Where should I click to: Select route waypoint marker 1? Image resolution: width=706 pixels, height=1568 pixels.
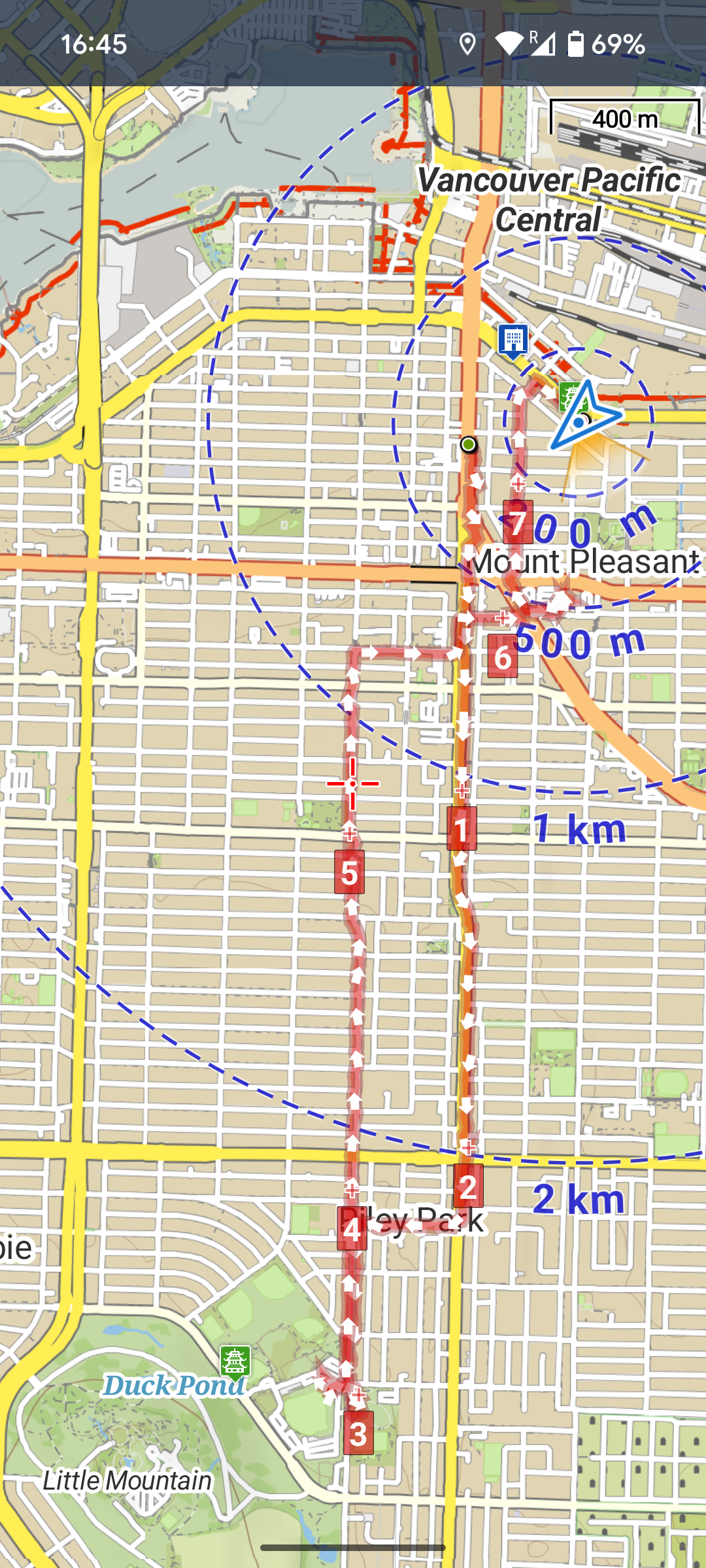(462, 828)
